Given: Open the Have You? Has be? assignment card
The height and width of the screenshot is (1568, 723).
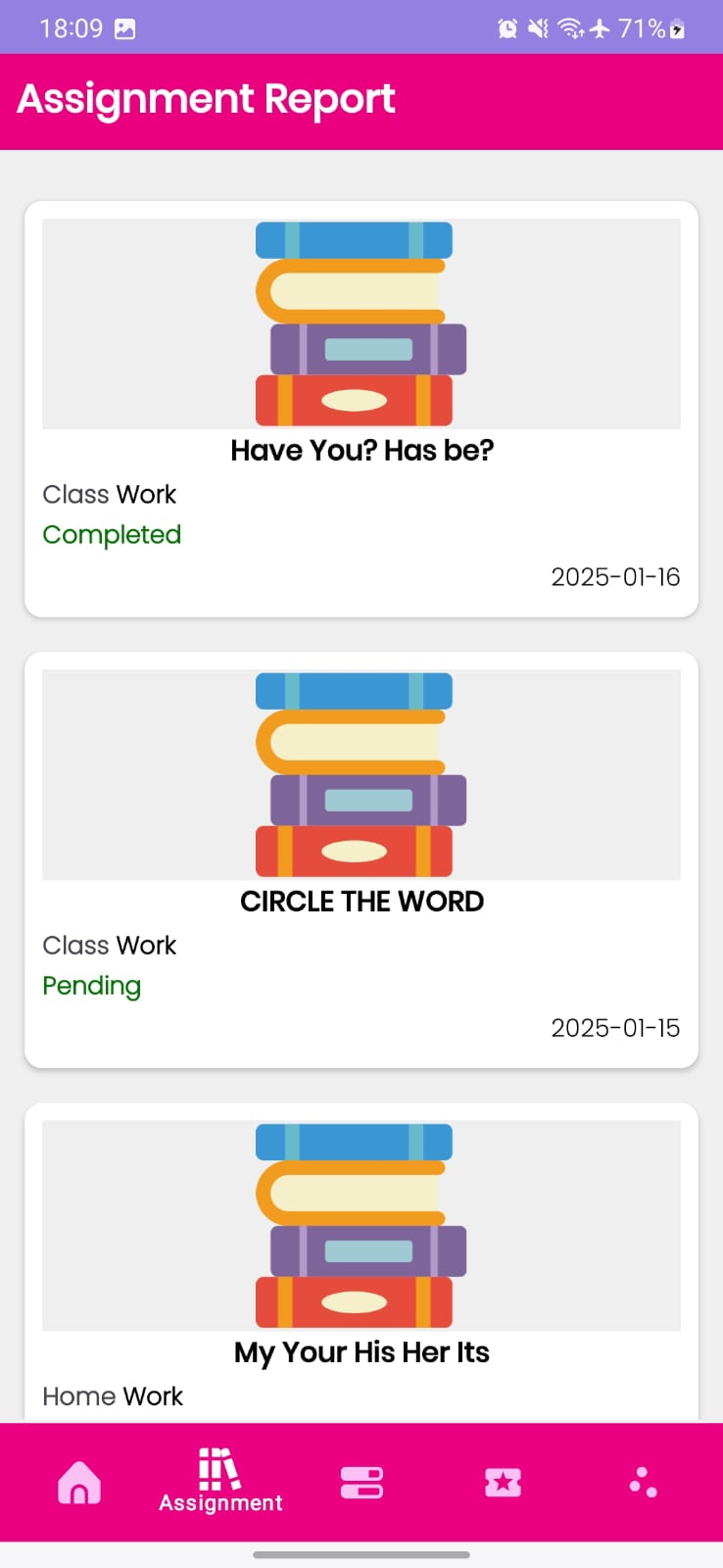Looking at the screenshot, I should pyautogui.click(x=361, y=409).
